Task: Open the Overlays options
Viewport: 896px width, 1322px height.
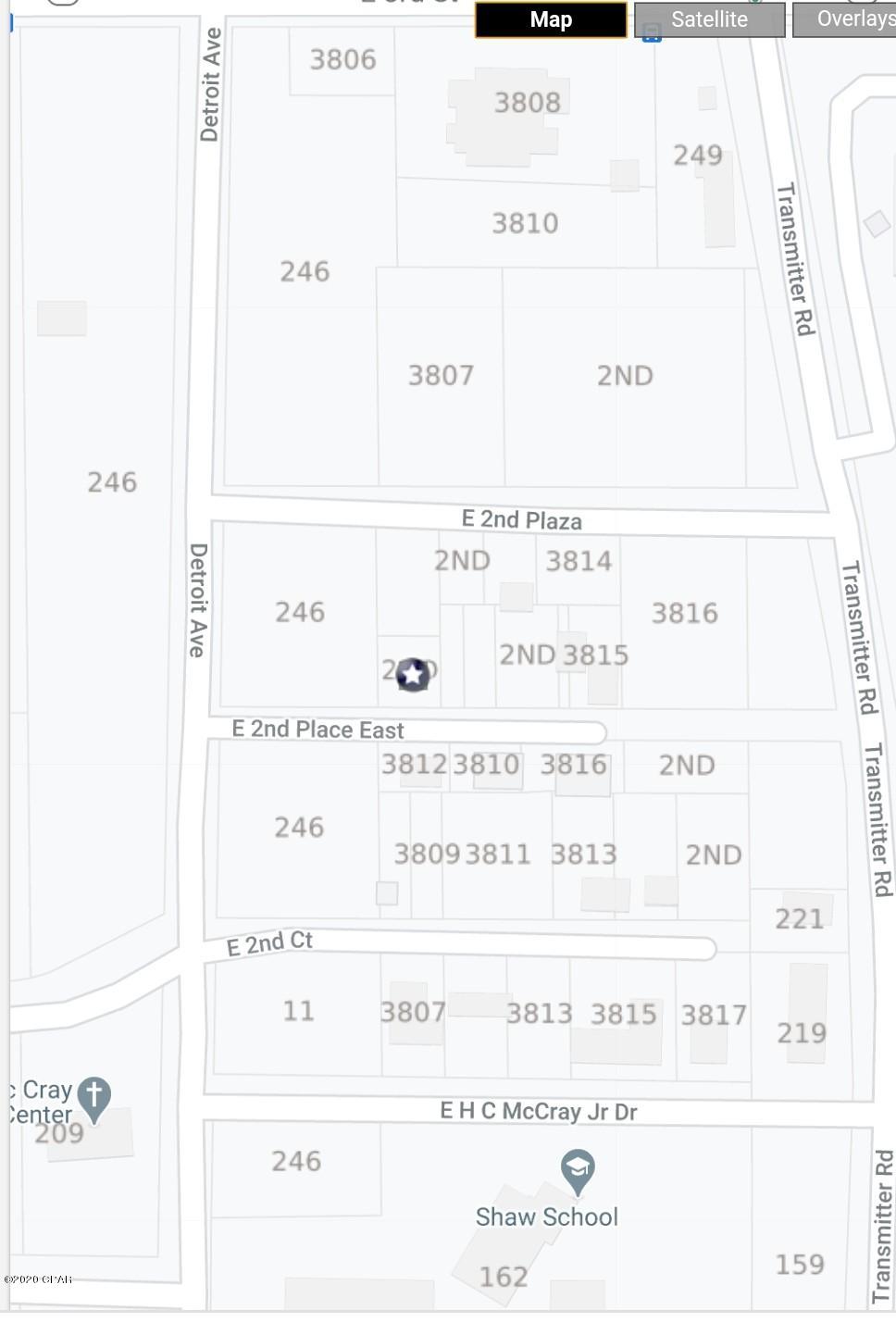Action: tap(847, 19)
